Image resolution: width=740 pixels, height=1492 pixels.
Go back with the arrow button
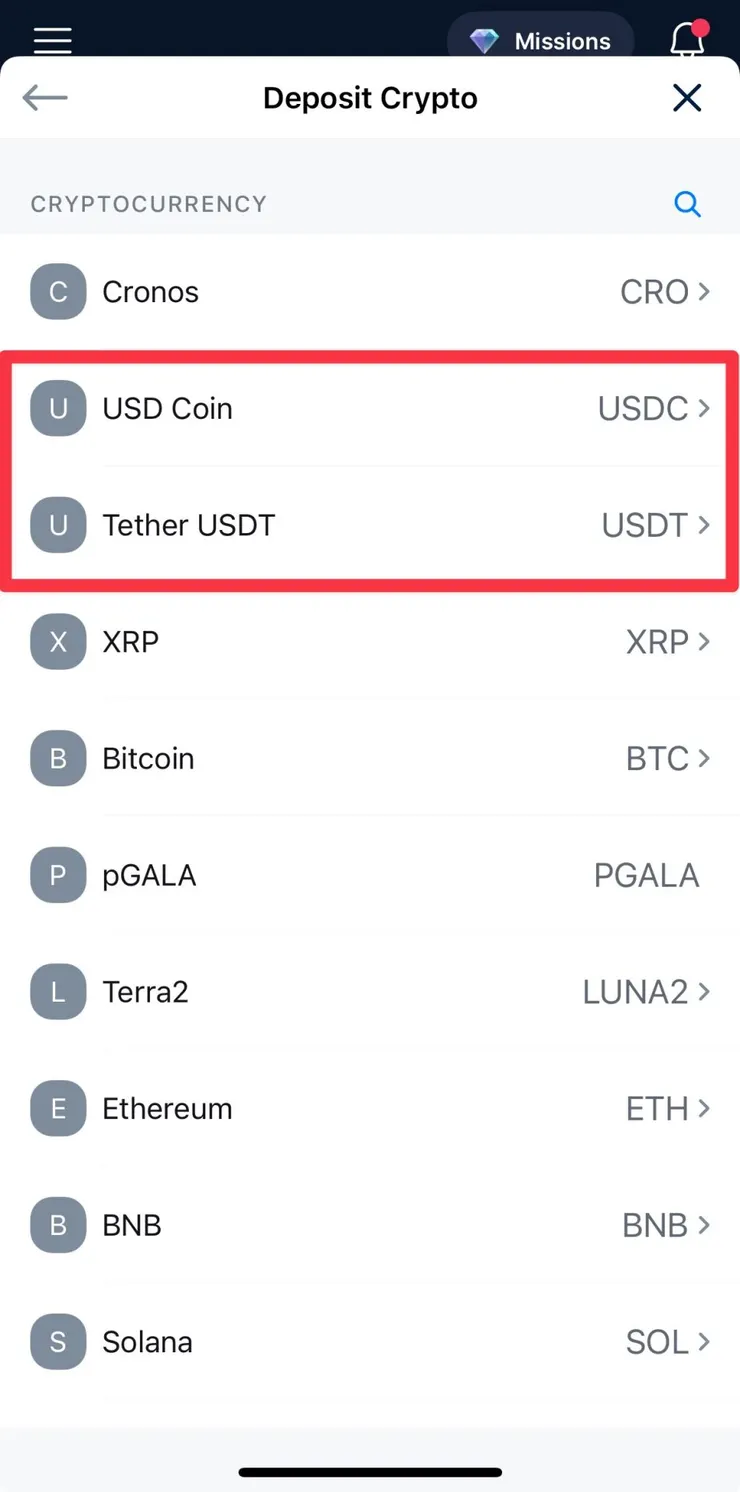(x=44, y=97)
